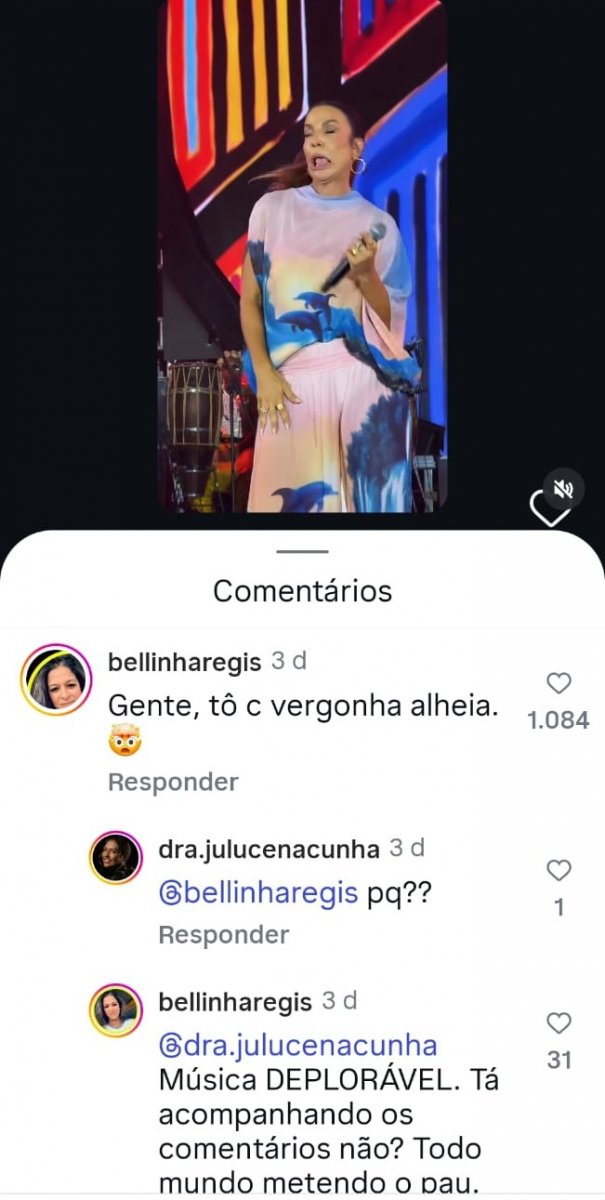The height and width of the screenshot is (1200, 605).
Task: Like dra.julucenacunha's "pq??" reply
Action: (559, 871)
